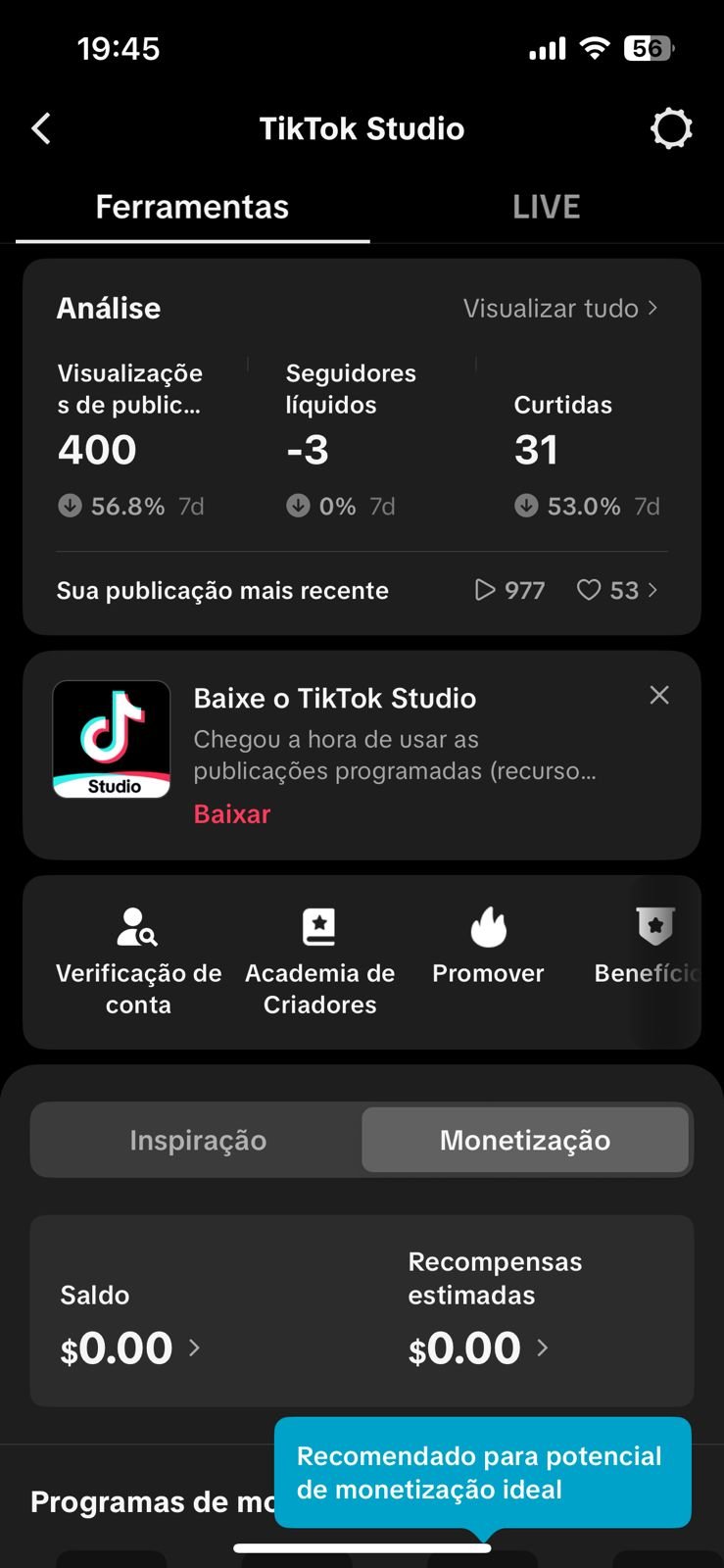Image resolution: width=724 pixels, height=1568 pixels.
Task: Switch to the Inspiração segment
Action: coord(198,1140)
